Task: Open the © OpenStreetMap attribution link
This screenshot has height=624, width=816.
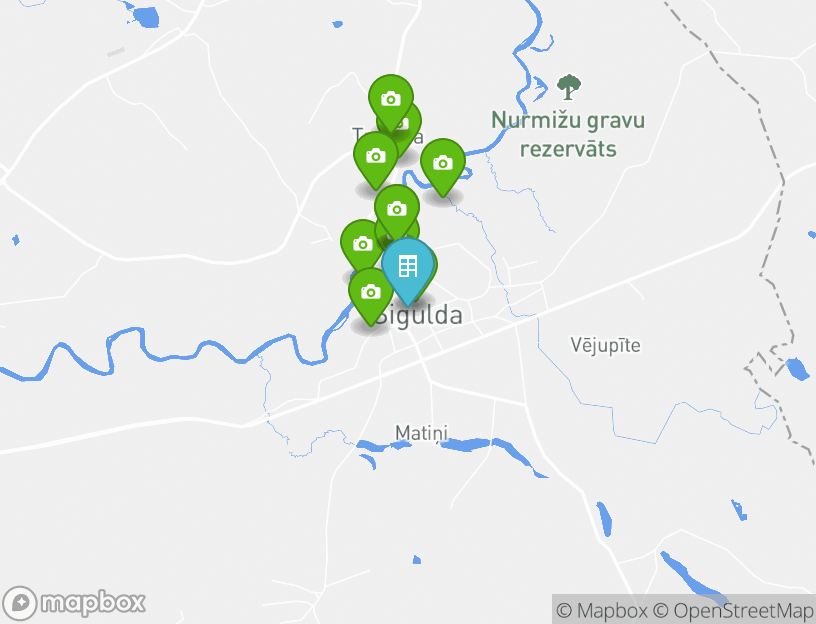Action: (x=734, y=610)
